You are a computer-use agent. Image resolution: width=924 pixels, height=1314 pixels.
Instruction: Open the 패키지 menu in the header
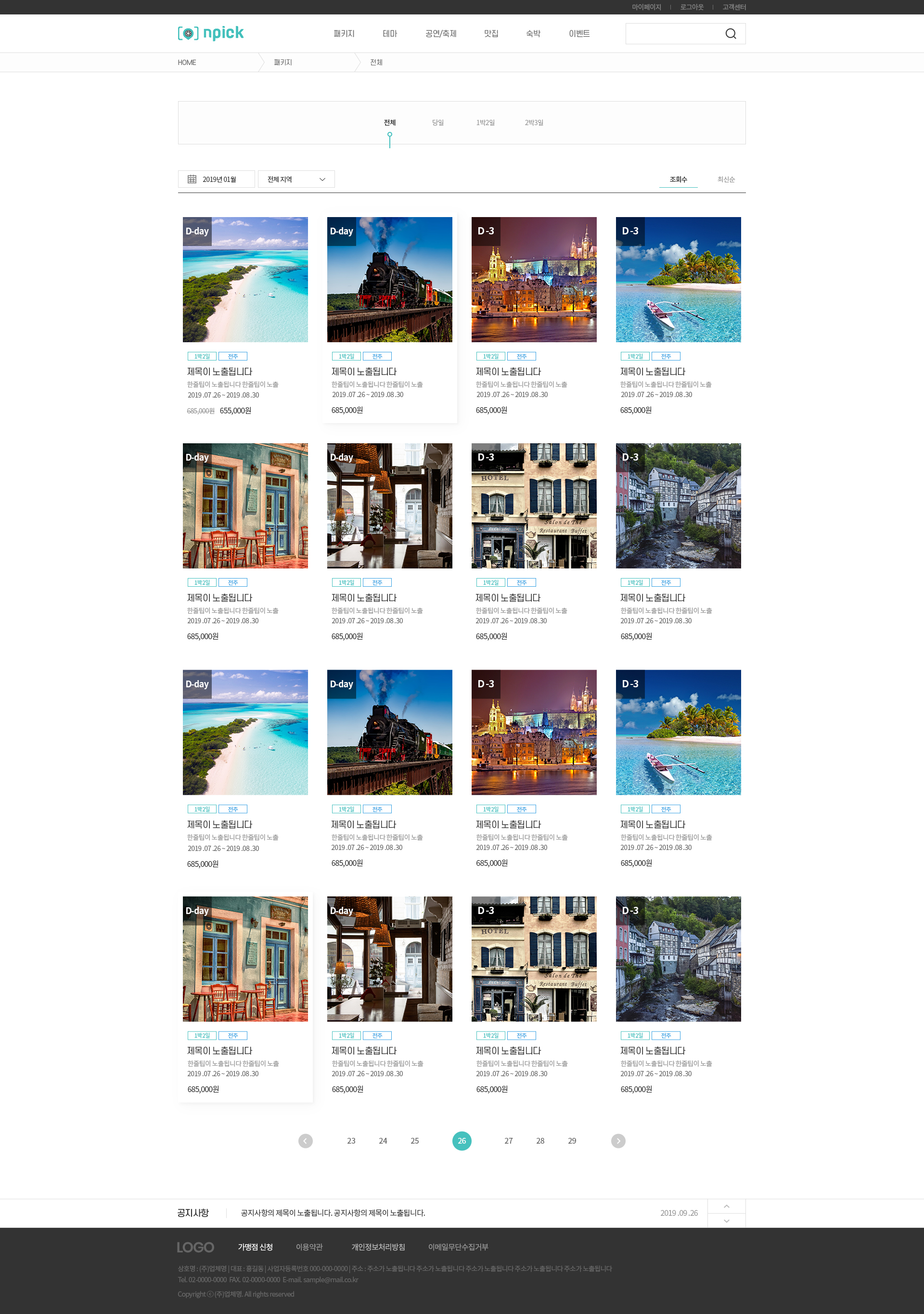tap(344, 34)
